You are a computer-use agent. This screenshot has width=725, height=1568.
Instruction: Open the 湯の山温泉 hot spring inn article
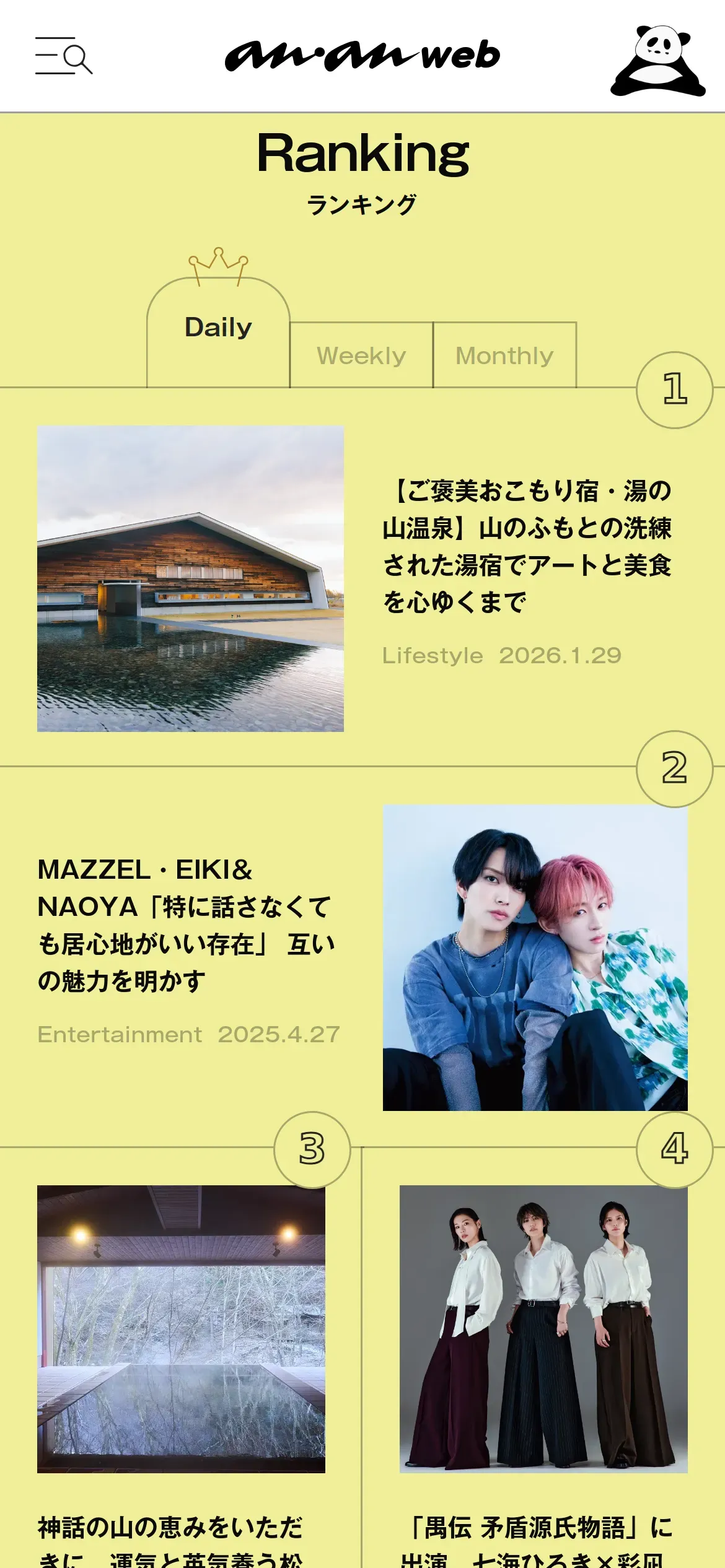click(527, 546)
